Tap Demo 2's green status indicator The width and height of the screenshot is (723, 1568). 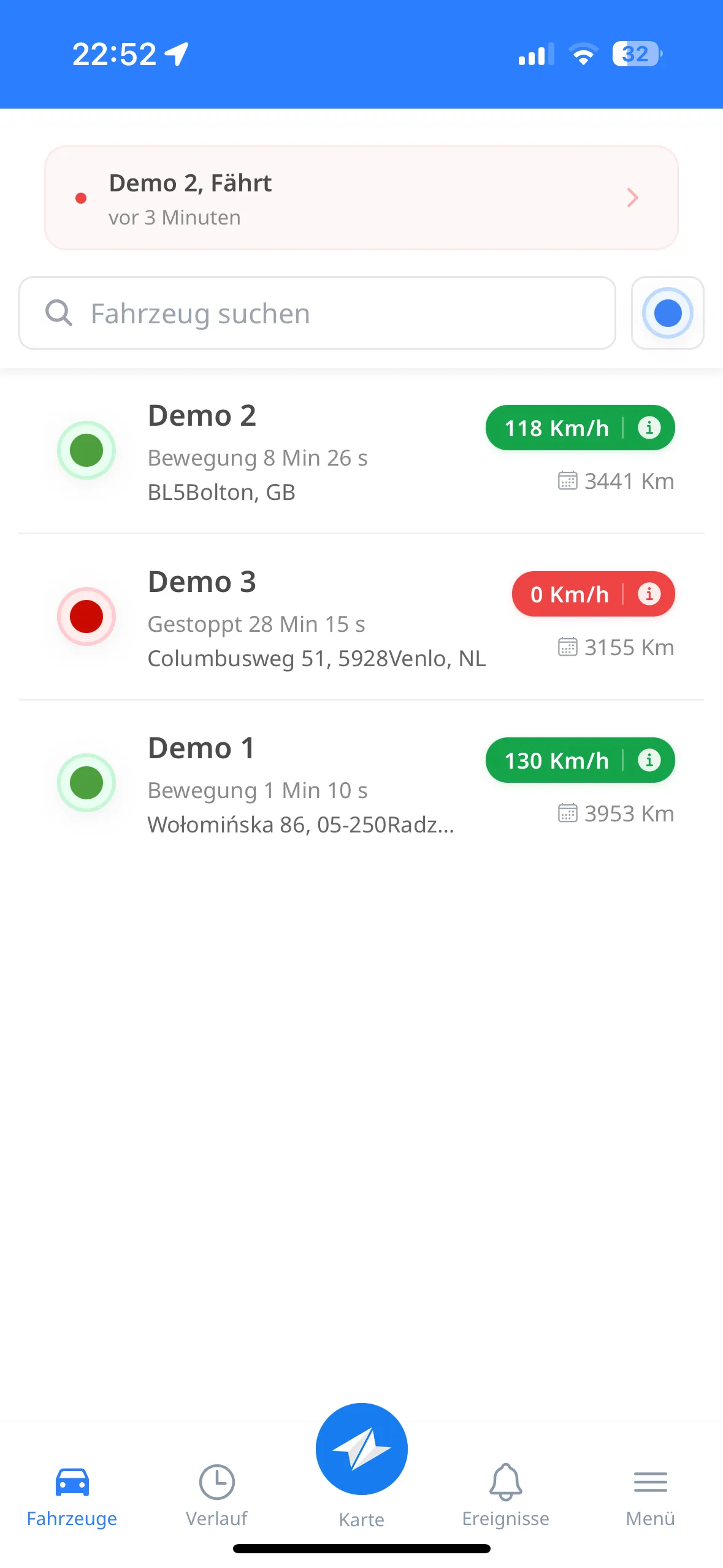click(86, 450)
